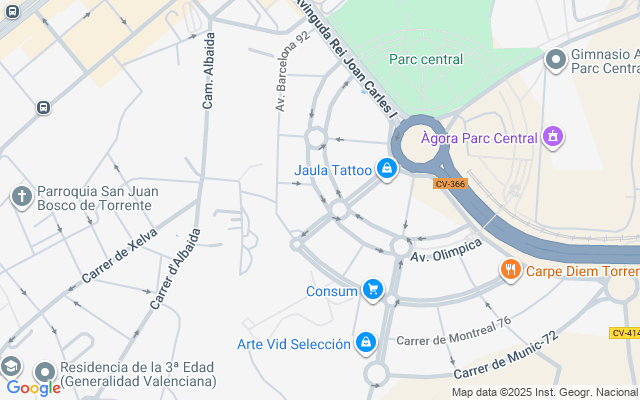Select the bus stop icon on the map
The image size is (640, 400).
click(43, 107)
